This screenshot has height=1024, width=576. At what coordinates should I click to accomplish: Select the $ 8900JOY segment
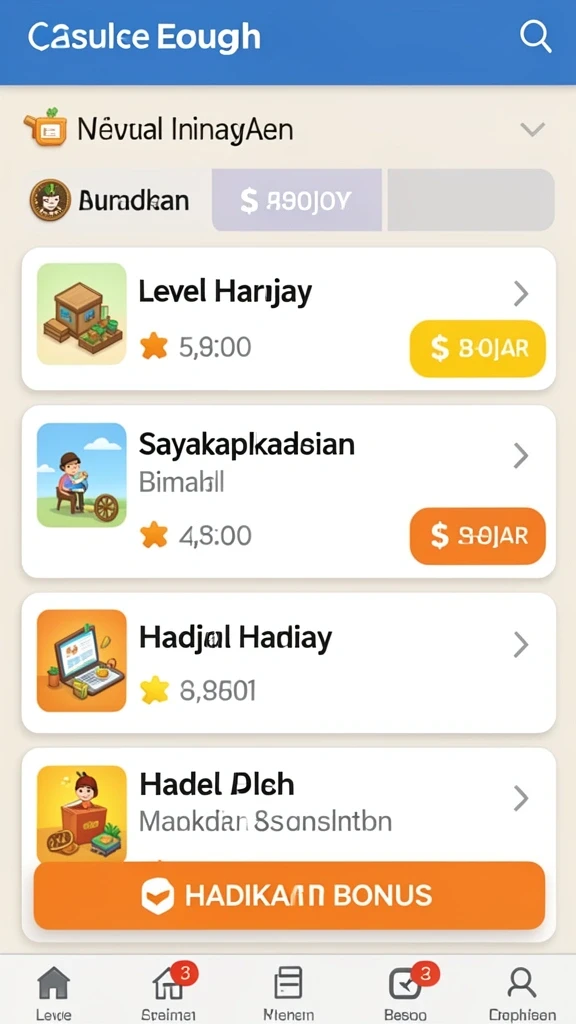[x=296, y=200]
